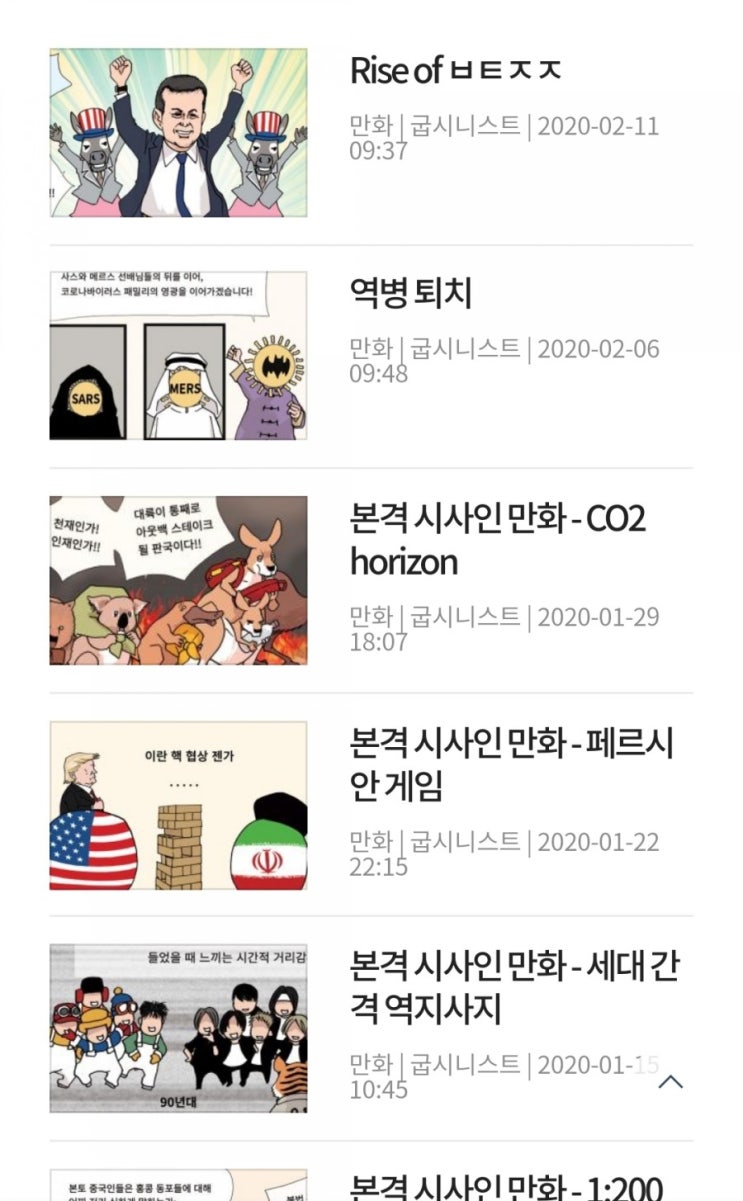Open the 'CO2 horizon' cartoon article

pyautogui.click(x=498, y=540)
